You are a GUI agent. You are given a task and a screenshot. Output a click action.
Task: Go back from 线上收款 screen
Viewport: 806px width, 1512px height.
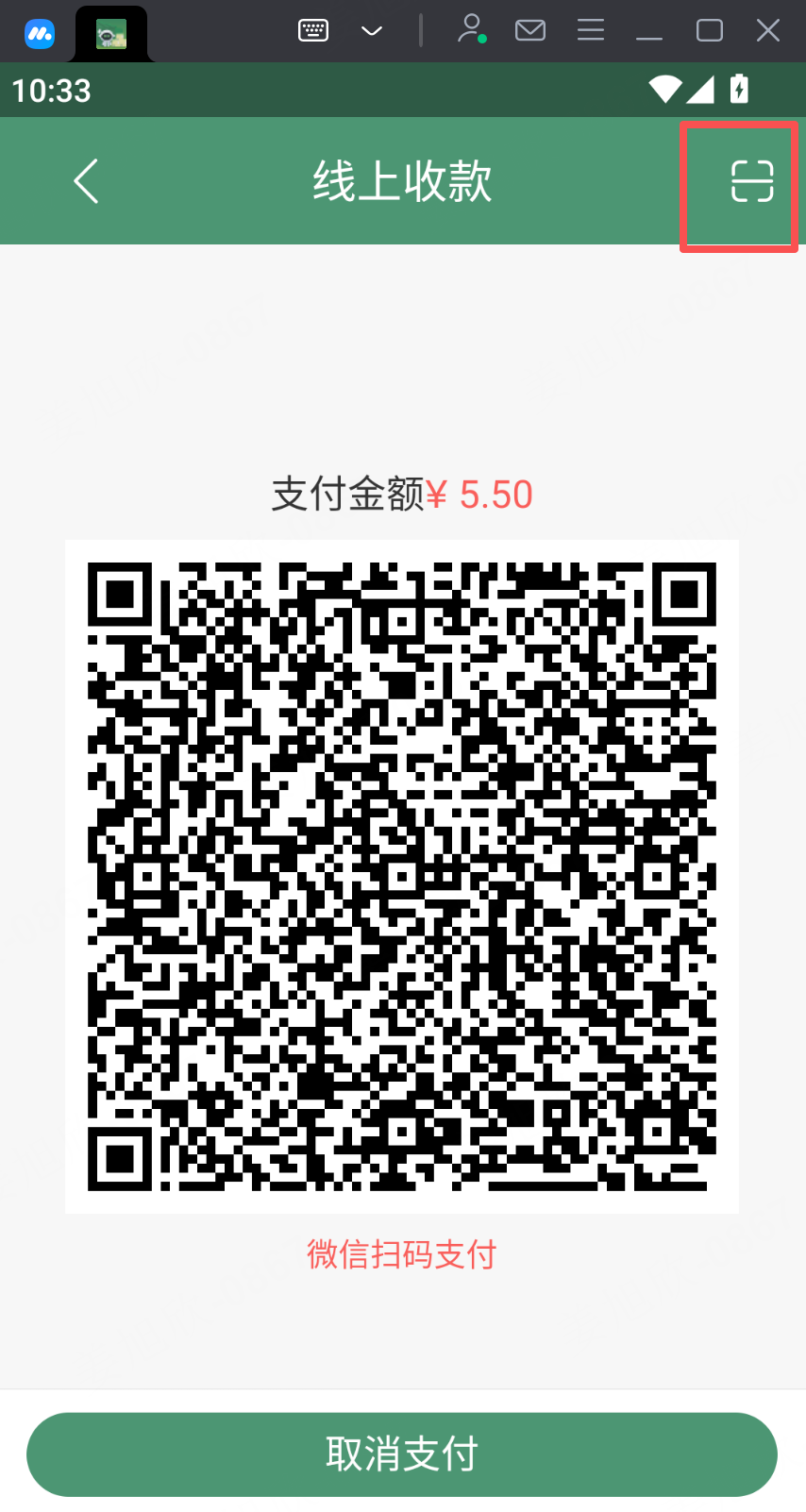pos(86,181)
